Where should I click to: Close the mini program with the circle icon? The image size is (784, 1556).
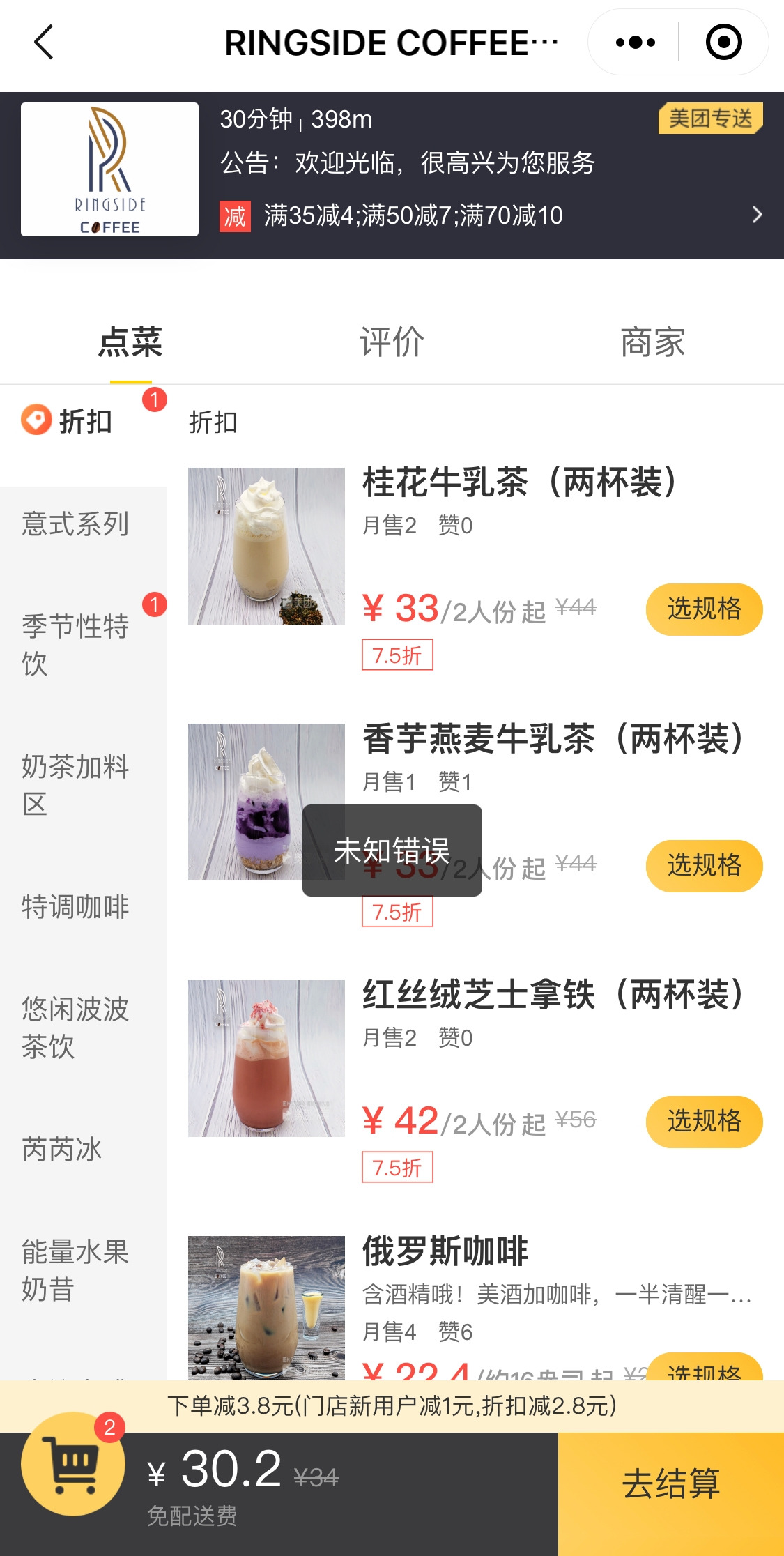pyautogui.click(x=723, y=43)
